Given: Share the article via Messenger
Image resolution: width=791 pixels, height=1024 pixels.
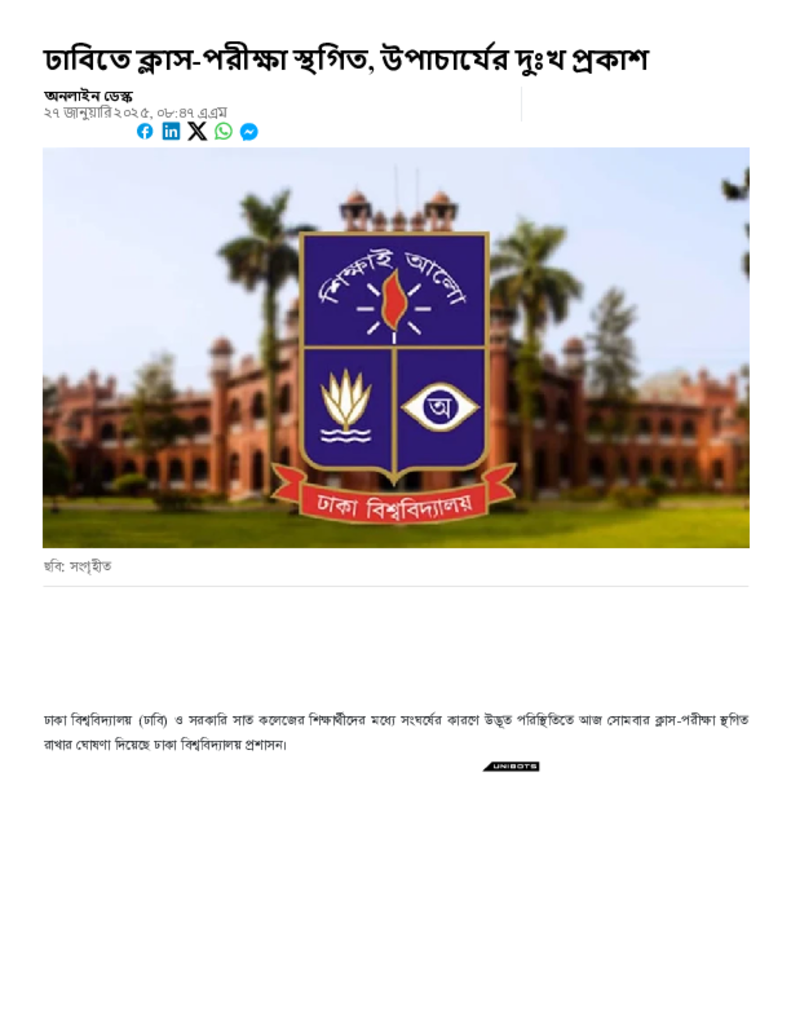Looking at the screenshot, I should tap(249, 131).
